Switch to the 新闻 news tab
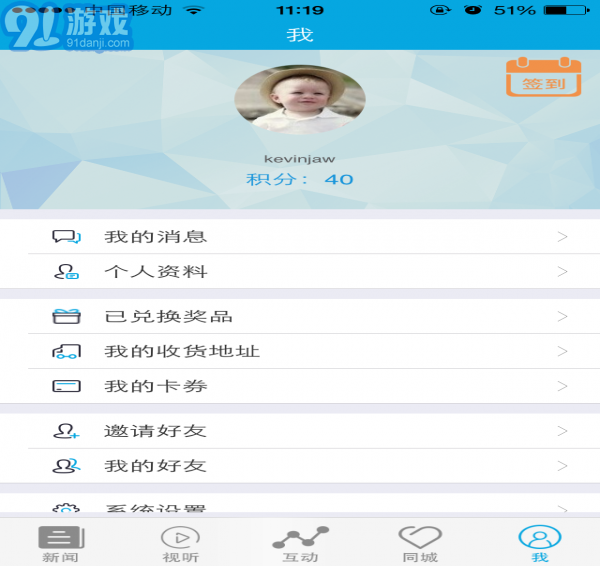Image resolution: width=600 pixels, height=566 pixels. click(x=60, y=543)
